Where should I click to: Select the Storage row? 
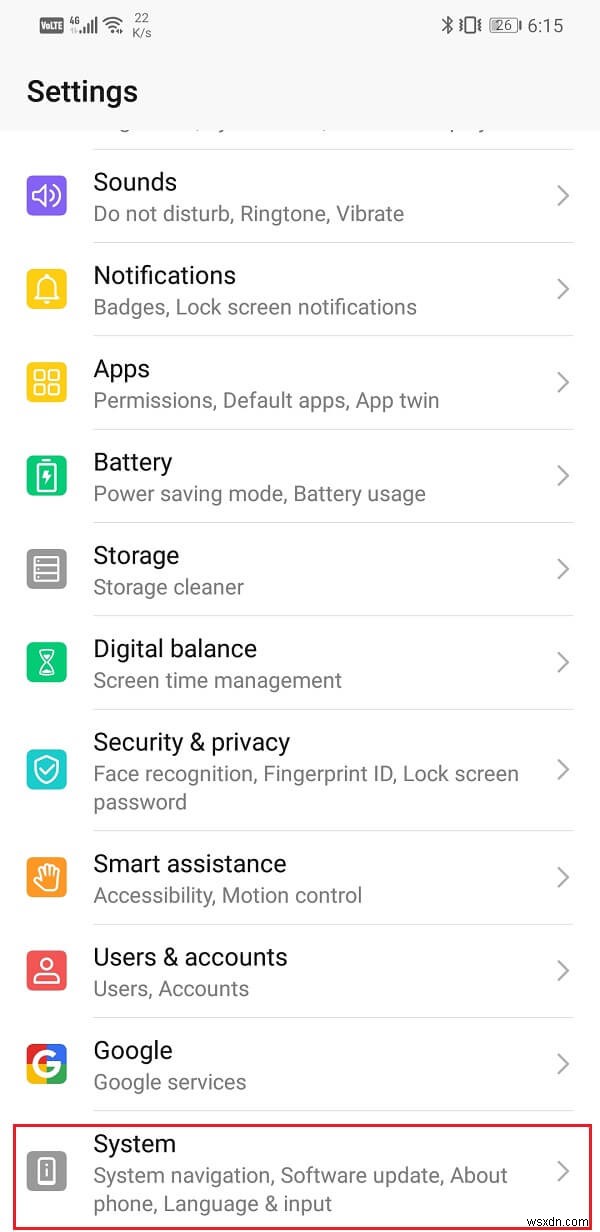[300, 569]
